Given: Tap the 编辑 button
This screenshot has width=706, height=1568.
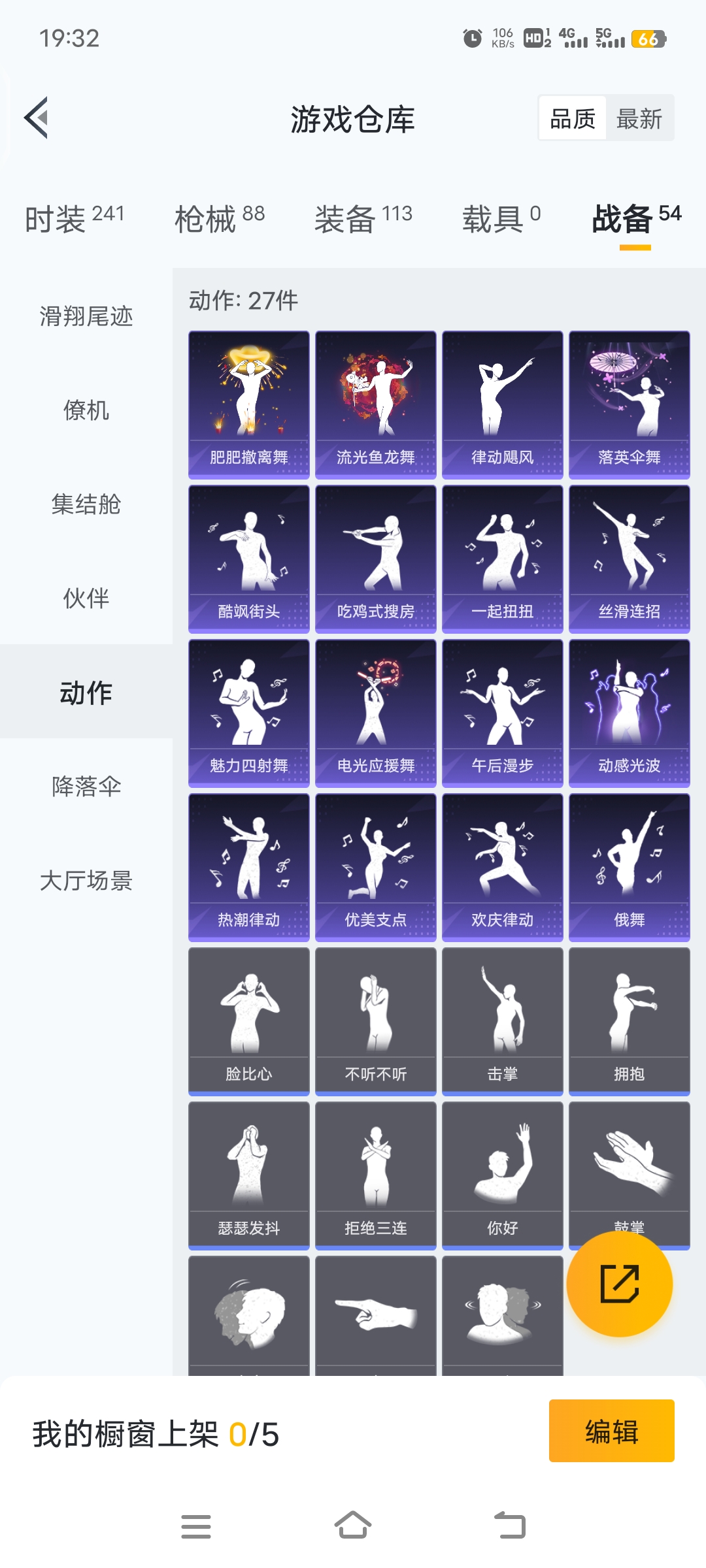Looking at the screenshot, I should 612,1431.
